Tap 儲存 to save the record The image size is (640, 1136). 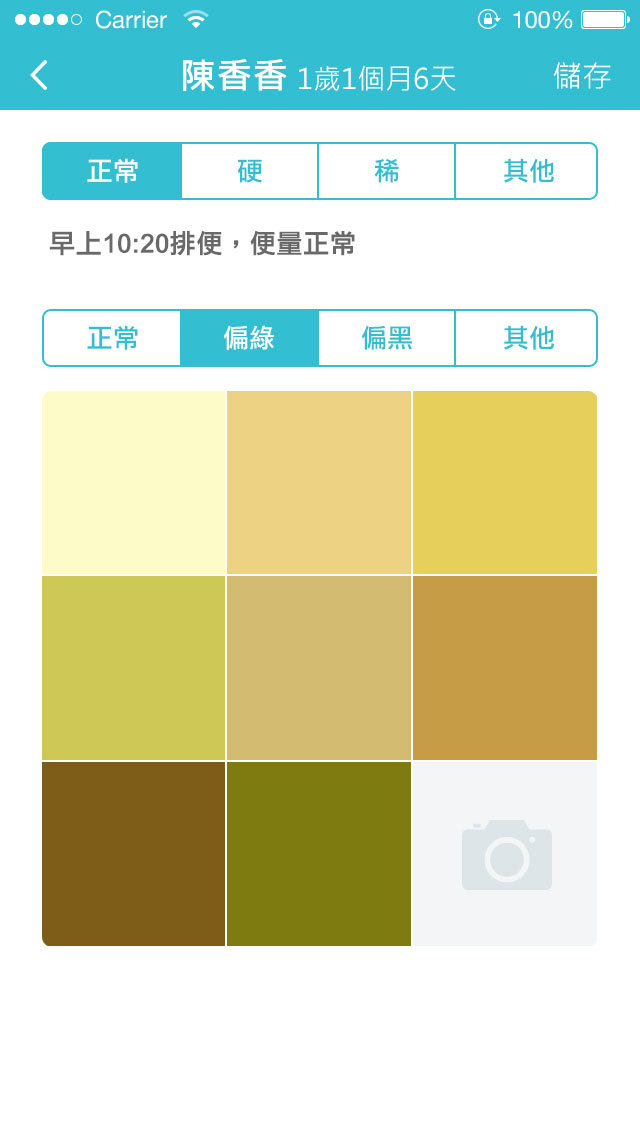582,75
